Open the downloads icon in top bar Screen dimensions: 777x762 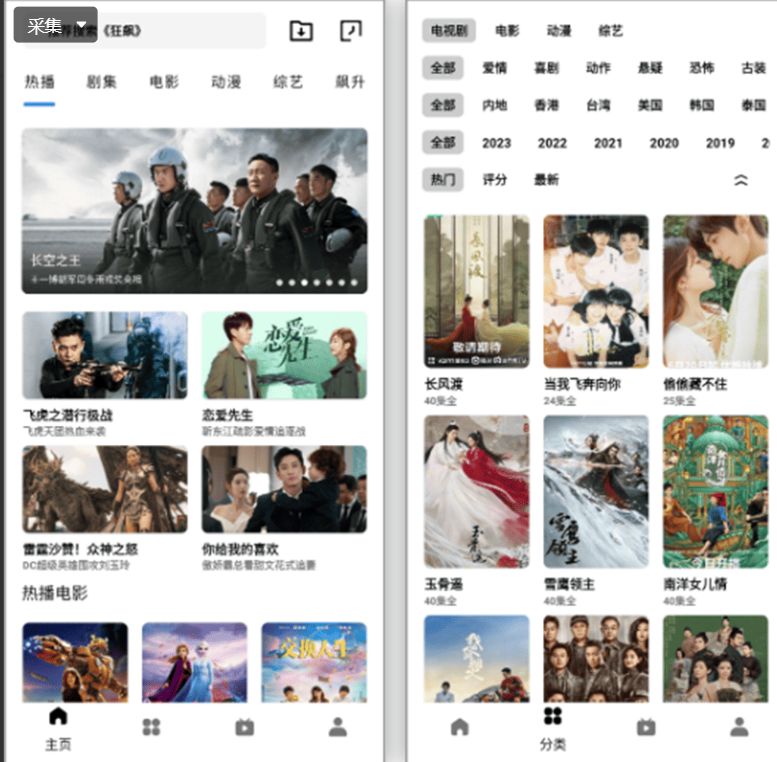point(301,31)
